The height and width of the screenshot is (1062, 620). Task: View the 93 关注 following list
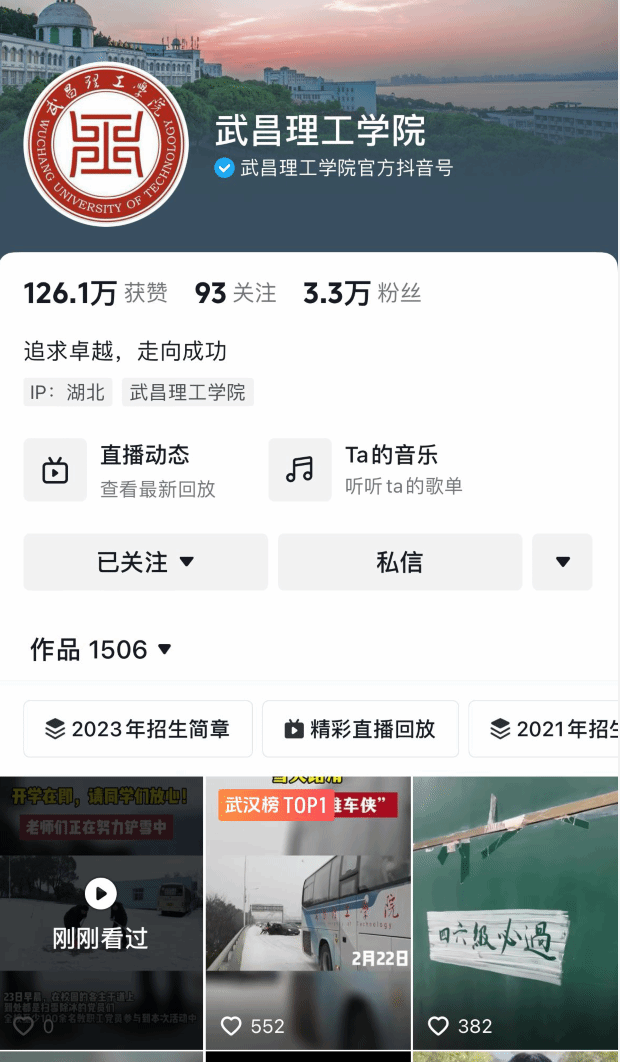click(235, 293)
